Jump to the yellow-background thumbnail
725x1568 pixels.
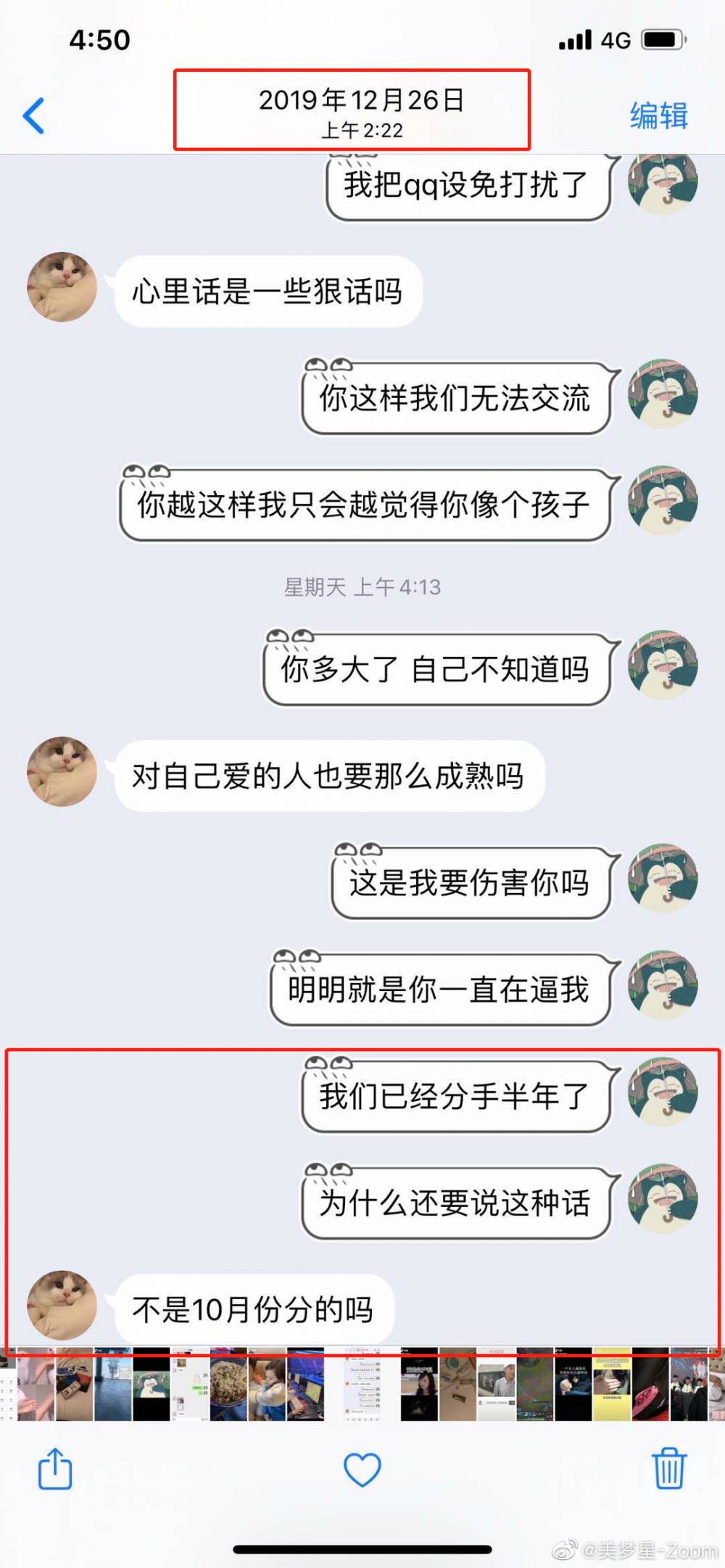(612, 1383)
